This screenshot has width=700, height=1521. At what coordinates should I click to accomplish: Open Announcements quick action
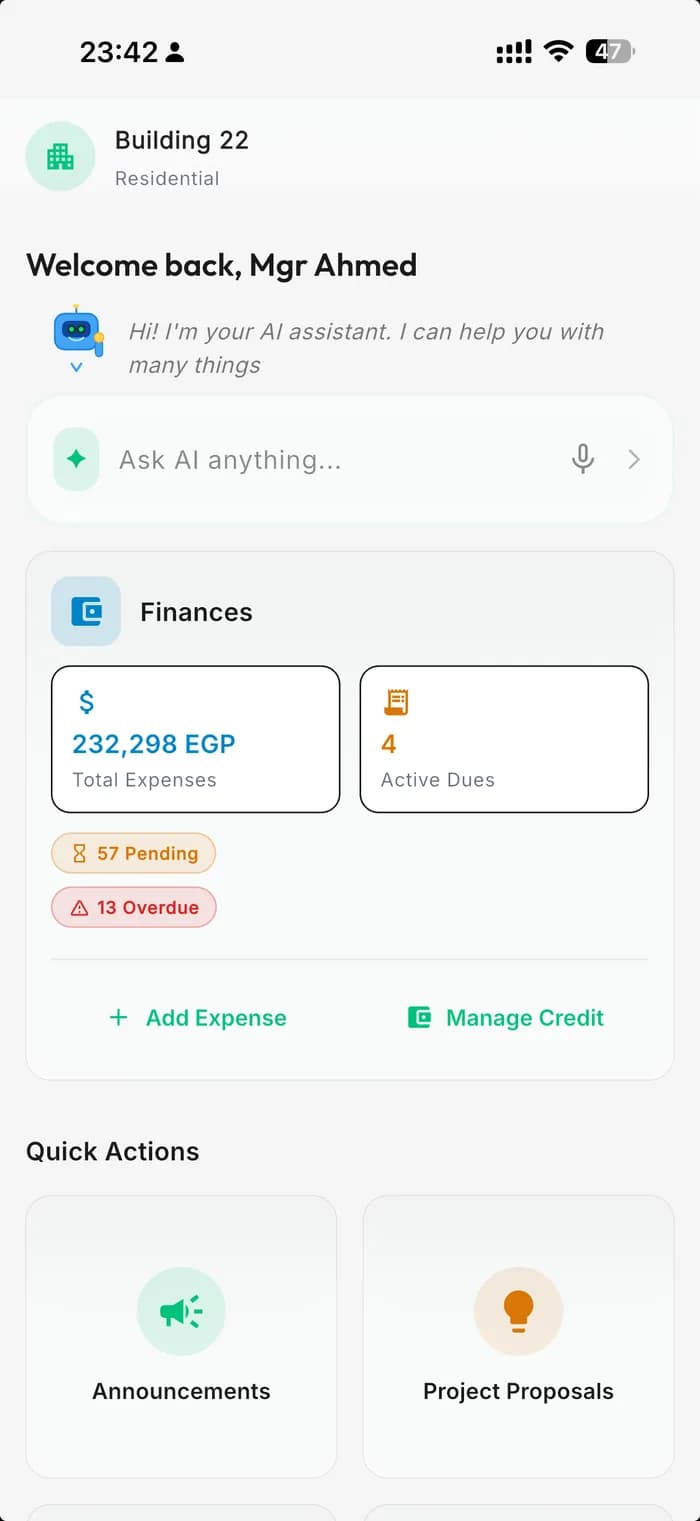(x=181, y=1336)
